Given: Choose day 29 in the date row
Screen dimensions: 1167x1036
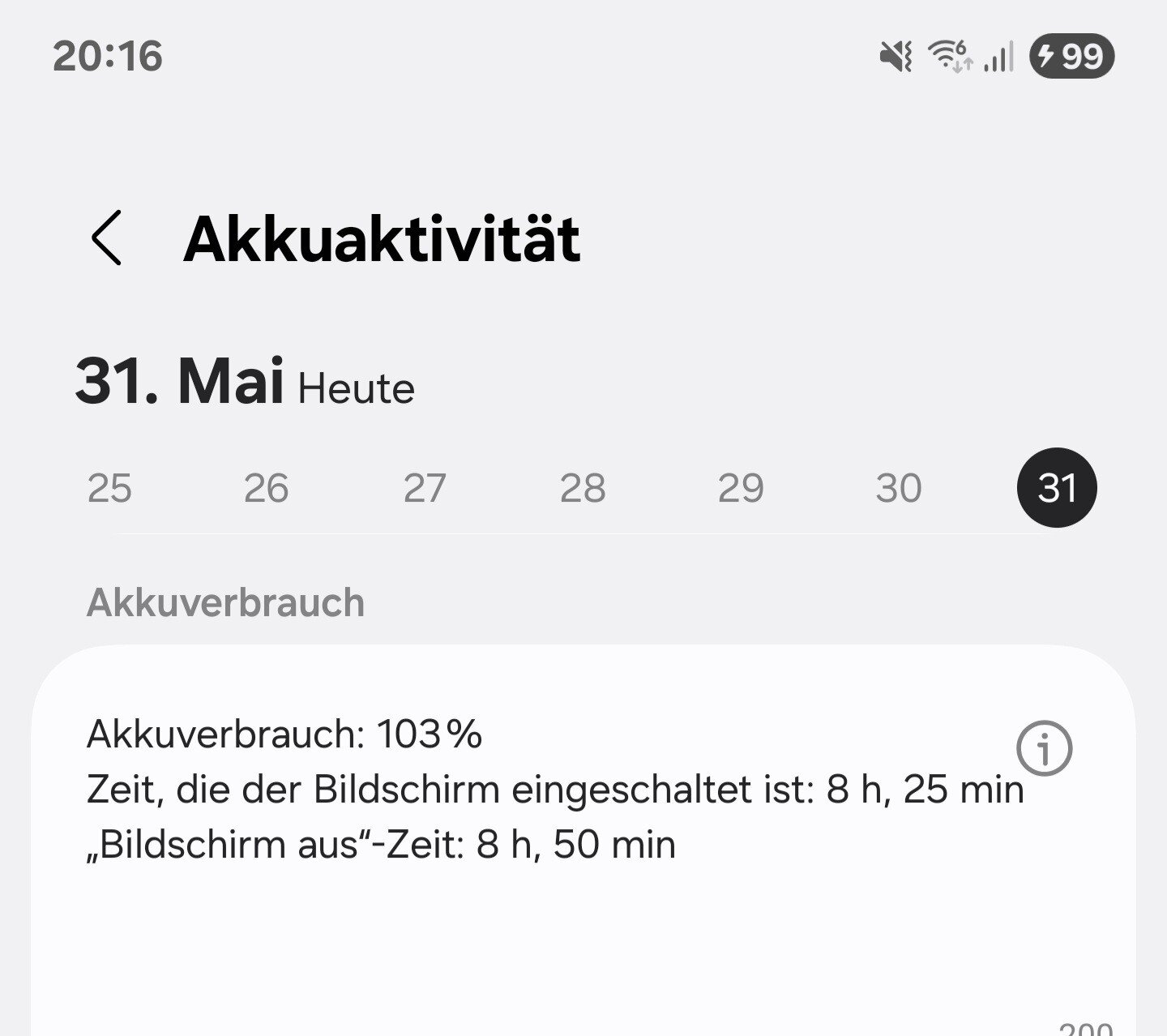Looking at the screenshot, I should point(741,489).
